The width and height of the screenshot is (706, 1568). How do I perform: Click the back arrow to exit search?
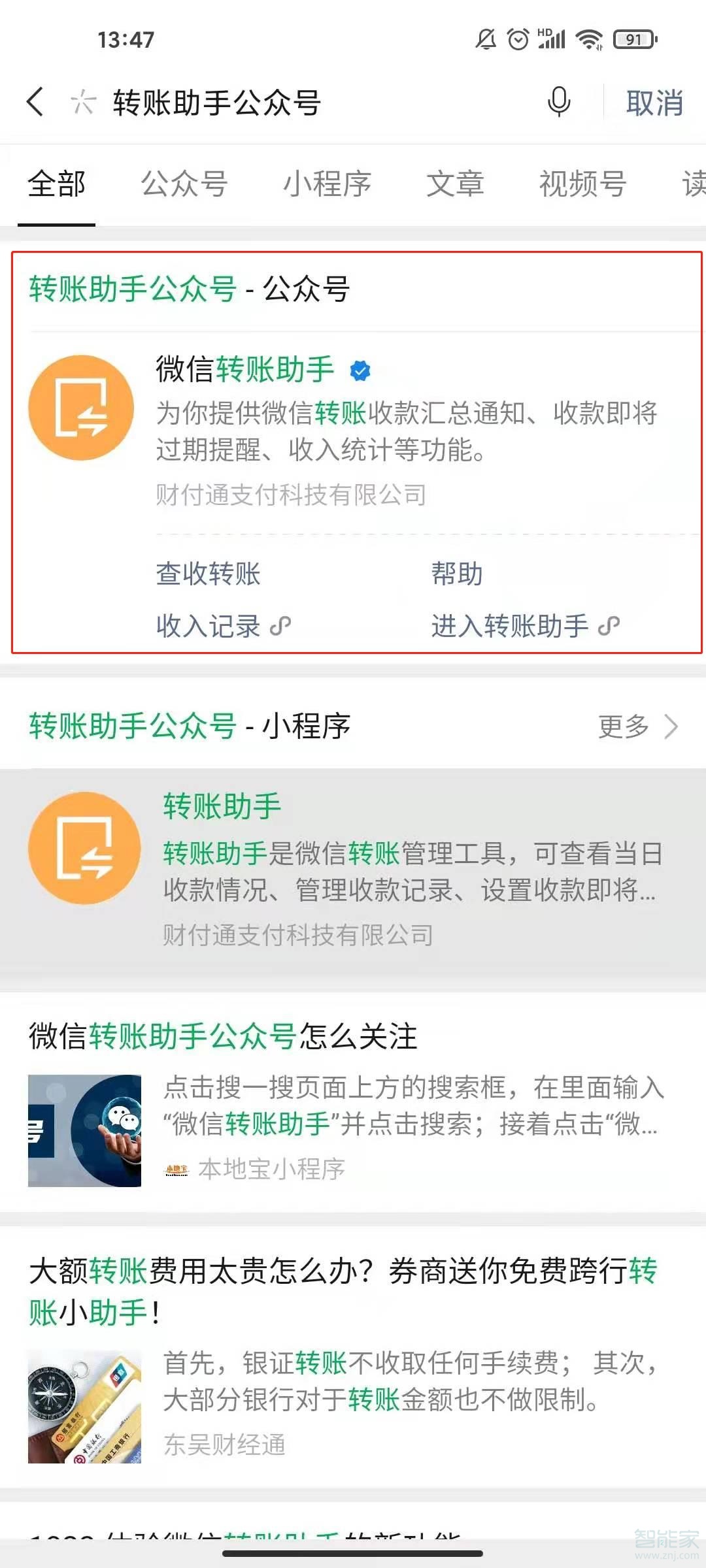point(36,101)
